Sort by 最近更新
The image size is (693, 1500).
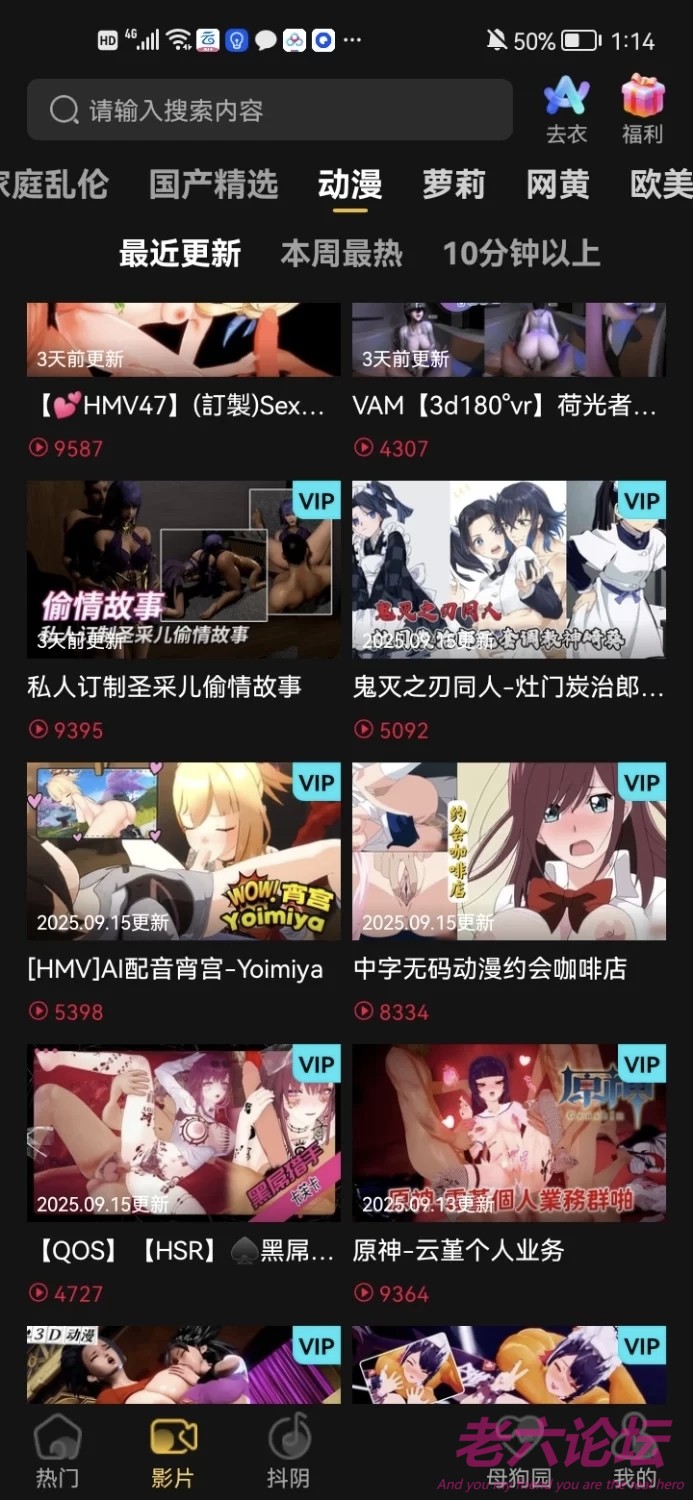[180, 254]
